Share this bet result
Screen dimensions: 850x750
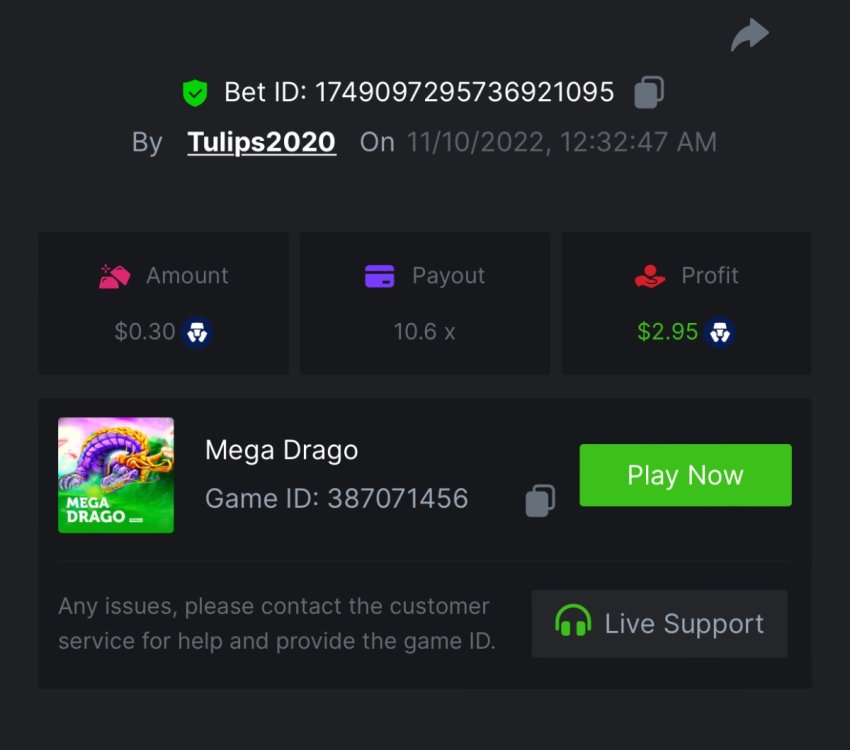click(749, 36)
